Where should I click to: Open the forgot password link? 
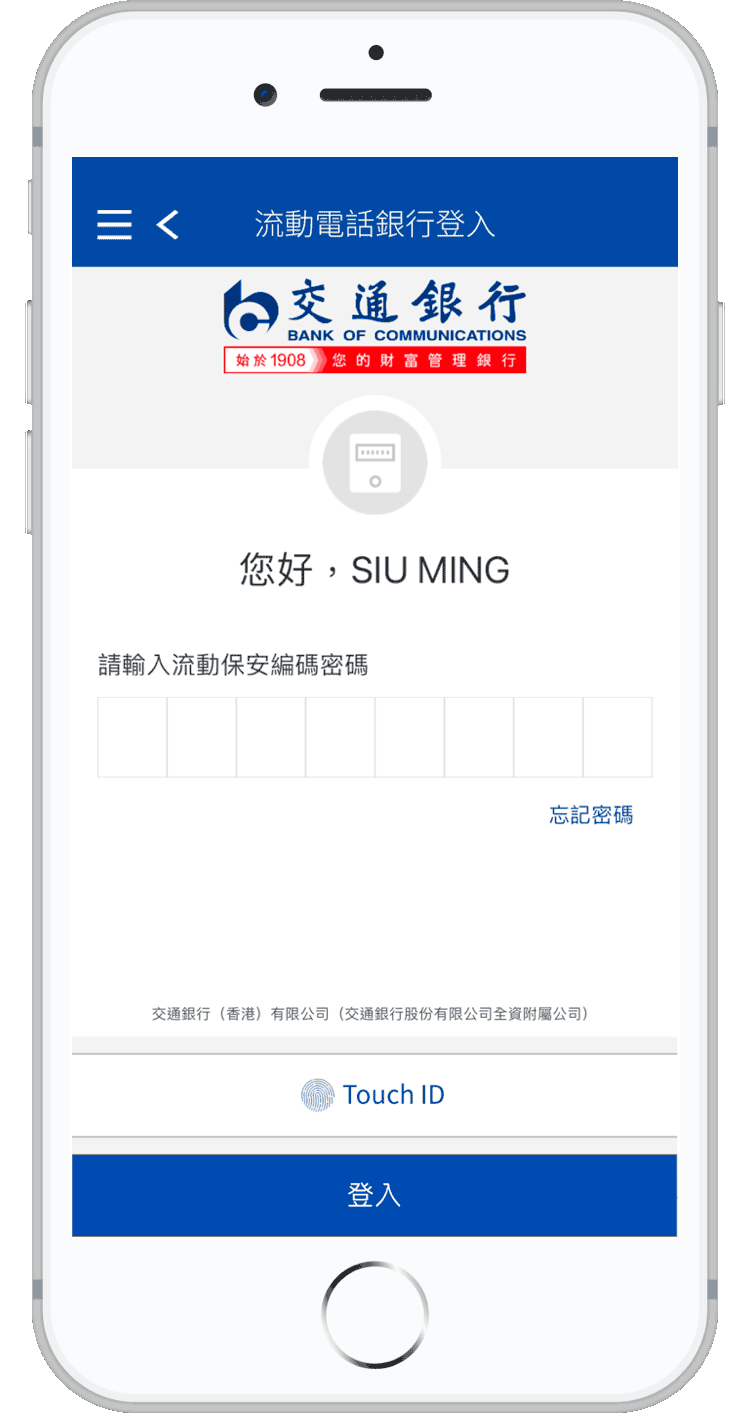click(591, 815)
